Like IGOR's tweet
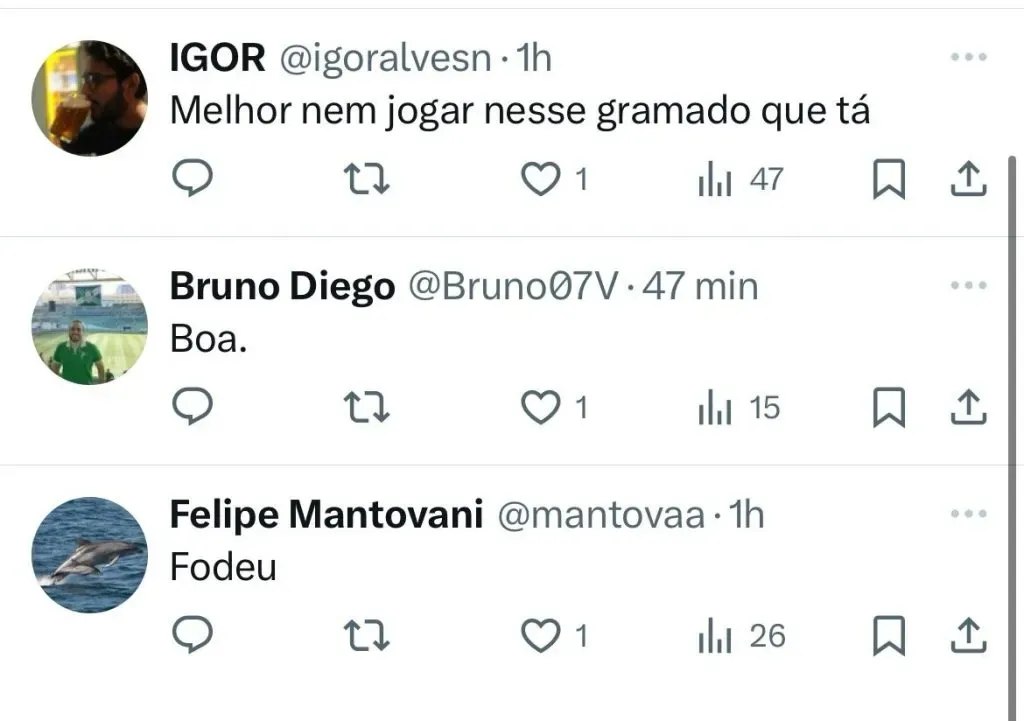Image resolution: width=1024 pixels, height=721 pixels. pos(541,180)
